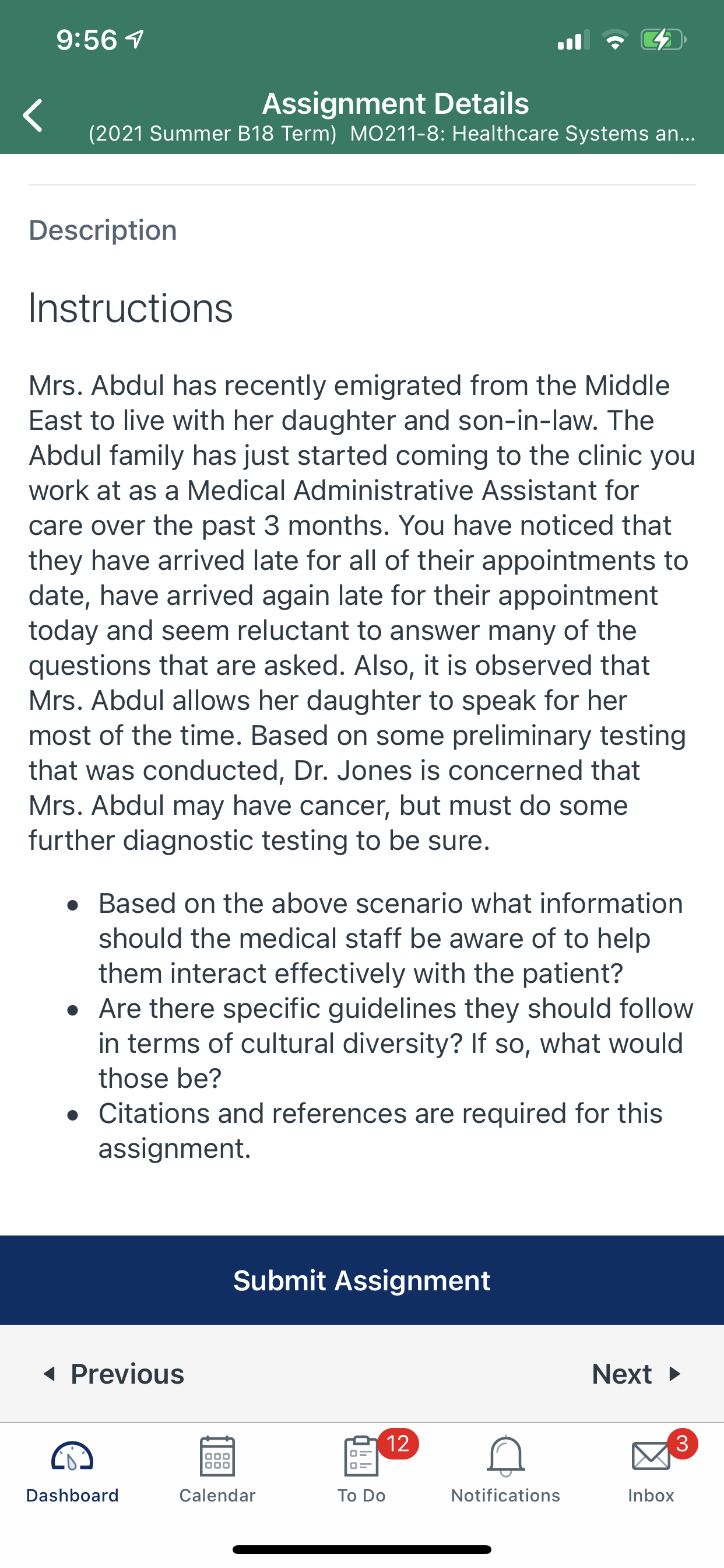This screenshot has width=724, height=1568.
Task: View the Notifications tab
Action: [505, 1469]
